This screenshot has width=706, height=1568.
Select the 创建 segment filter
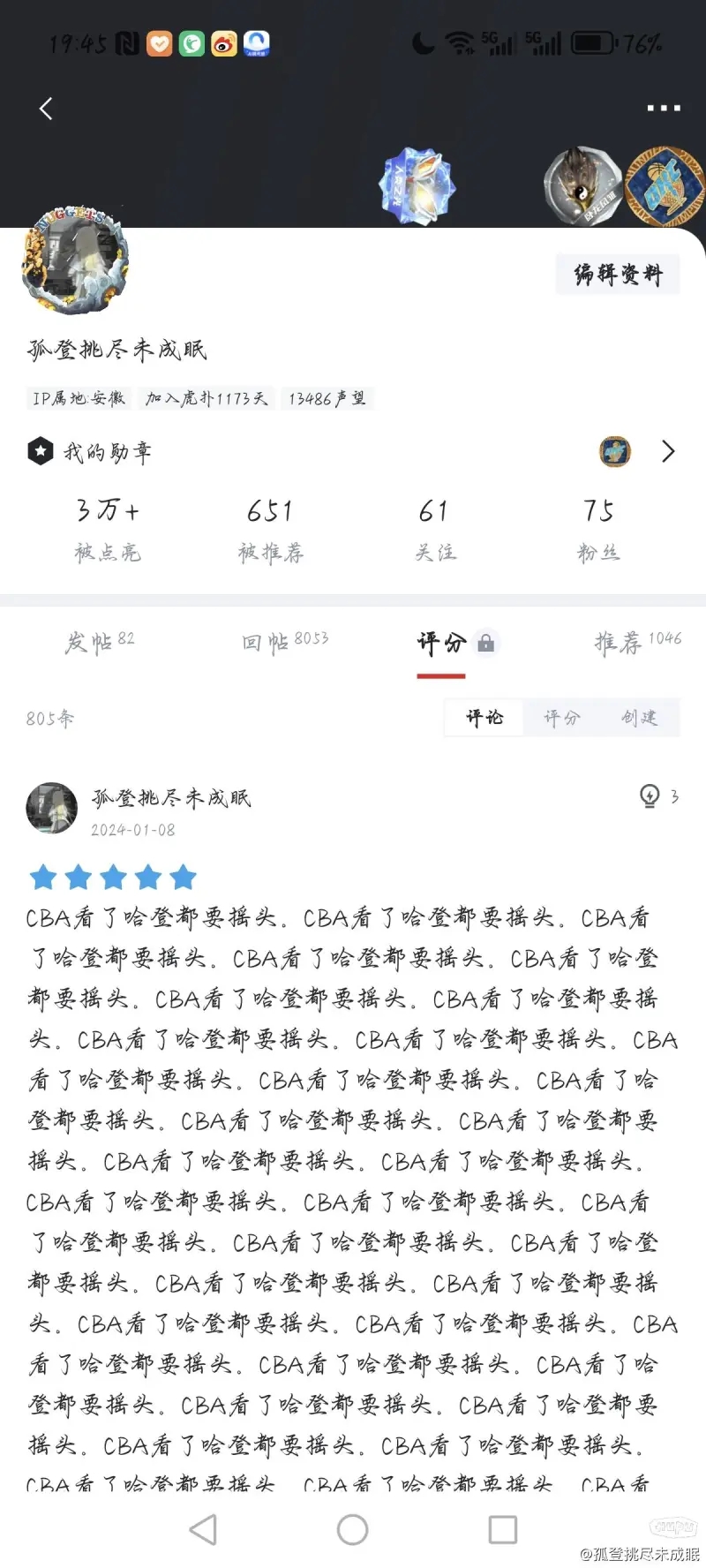[x=639, y=718]
